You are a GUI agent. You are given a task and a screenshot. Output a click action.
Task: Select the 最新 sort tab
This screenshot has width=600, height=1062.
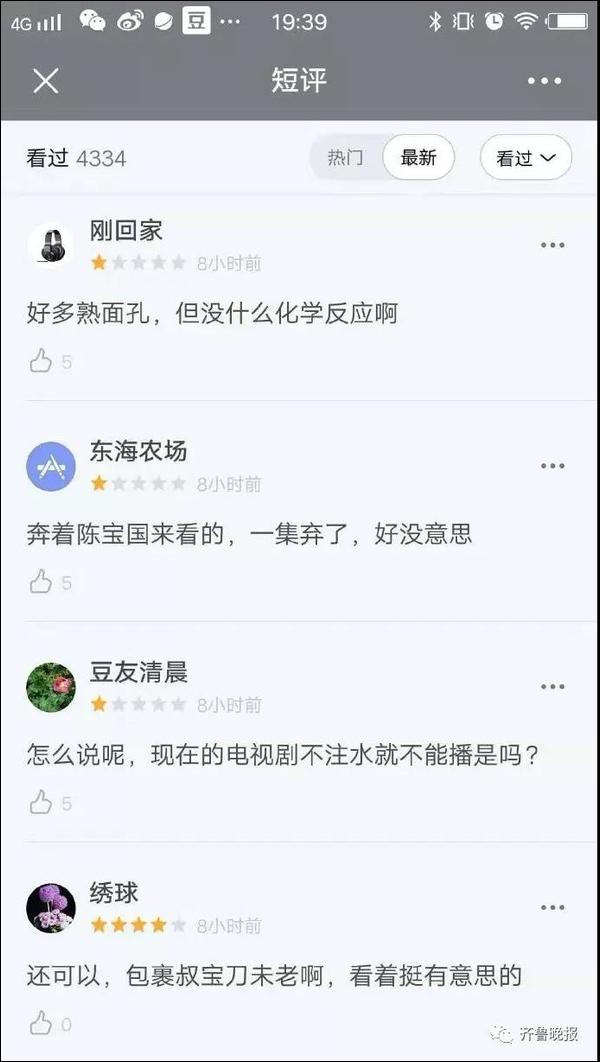(418, 158)
